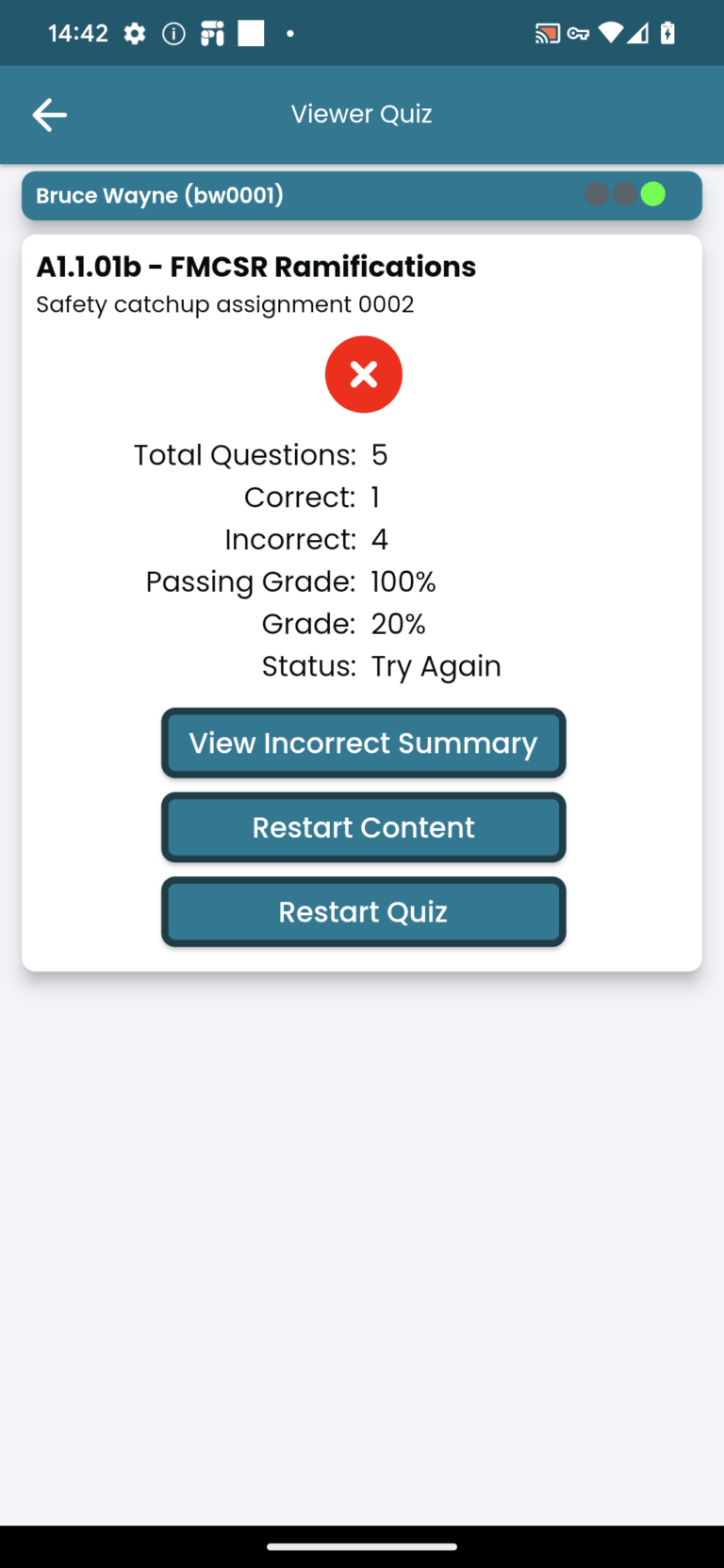This screenshot has width=724, height=1568.
Task: Tap the white square notification icon
Action: 249,33
